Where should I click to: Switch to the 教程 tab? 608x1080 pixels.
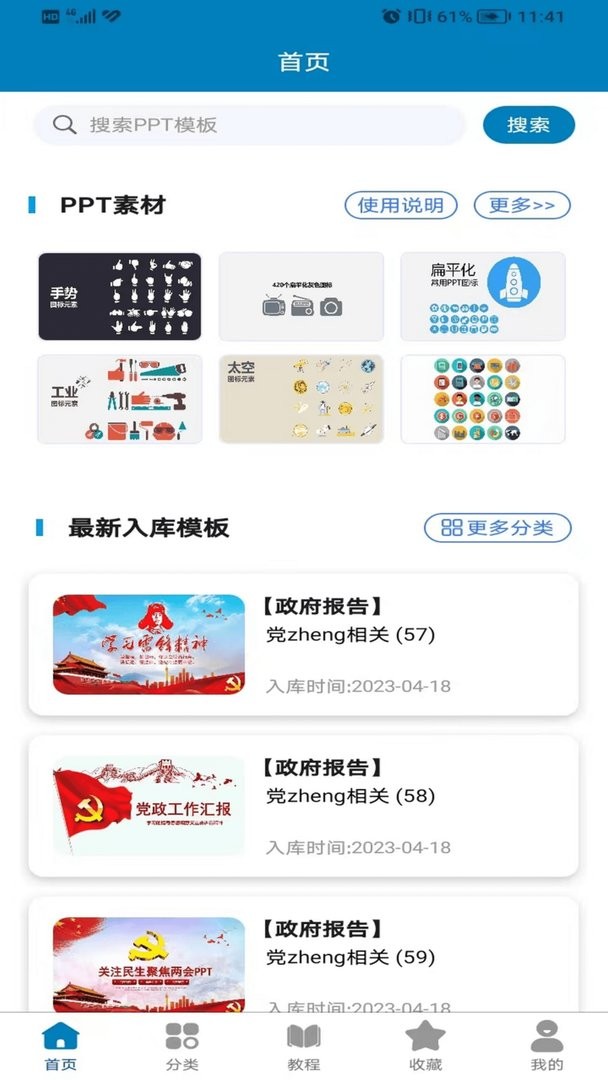coord(303,1046)
